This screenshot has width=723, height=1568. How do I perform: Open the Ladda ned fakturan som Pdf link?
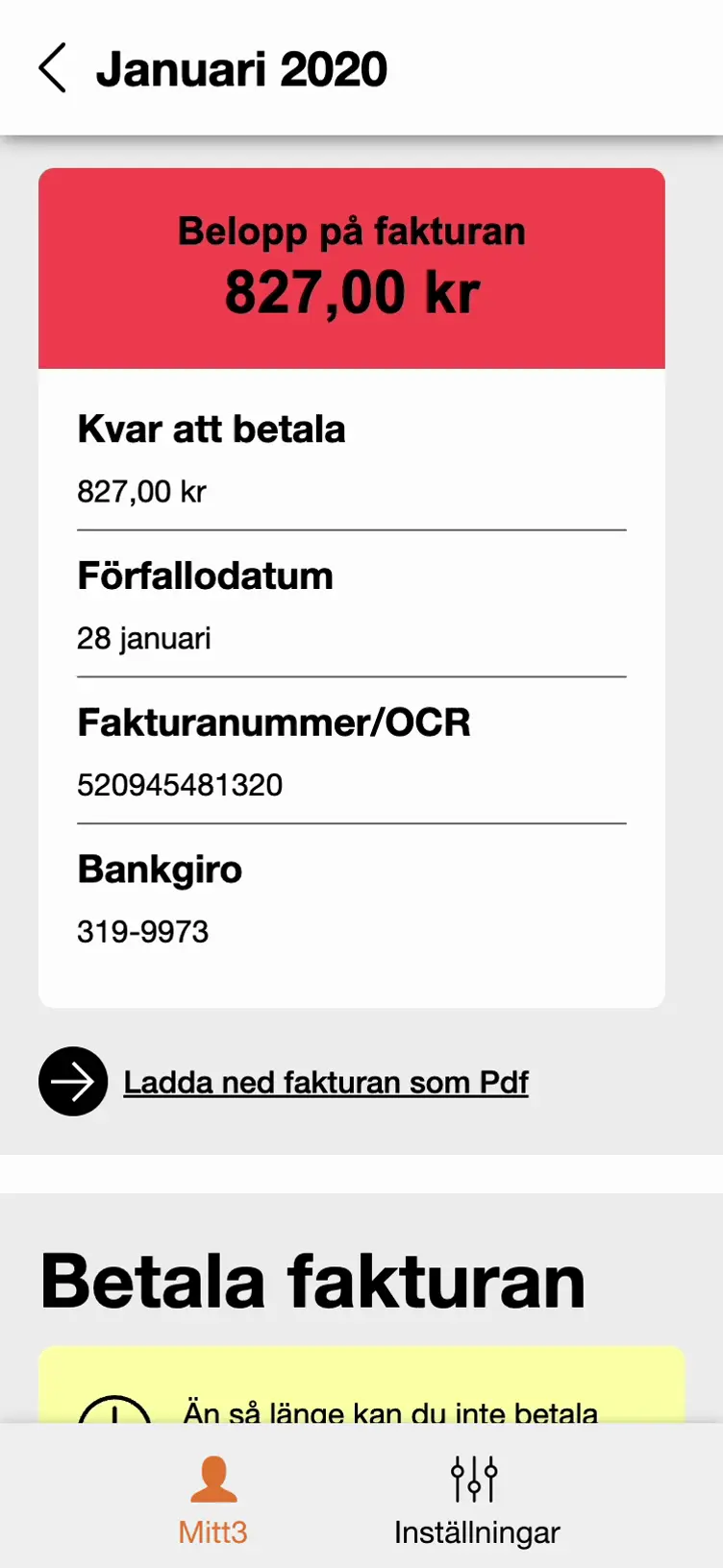326,1082
